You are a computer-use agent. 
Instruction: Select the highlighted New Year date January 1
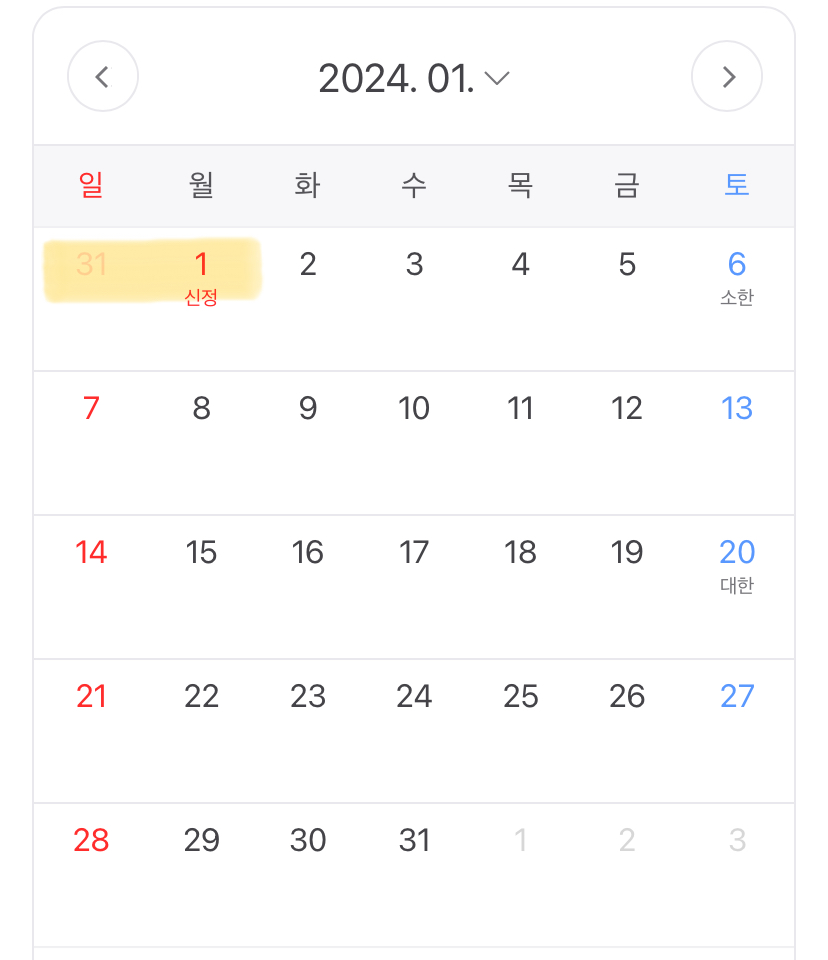[201, 264]
